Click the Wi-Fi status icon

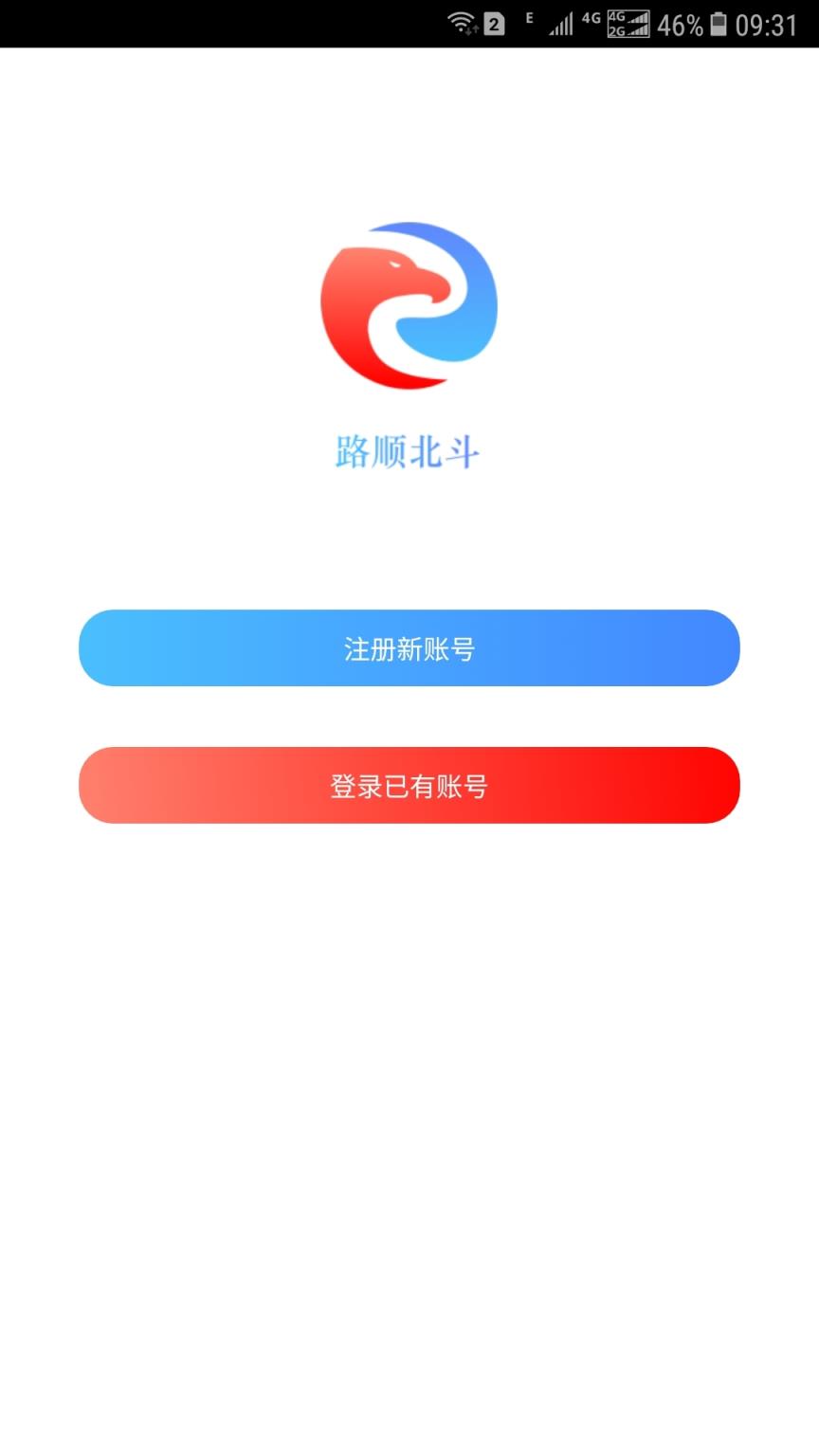point(464,21)
